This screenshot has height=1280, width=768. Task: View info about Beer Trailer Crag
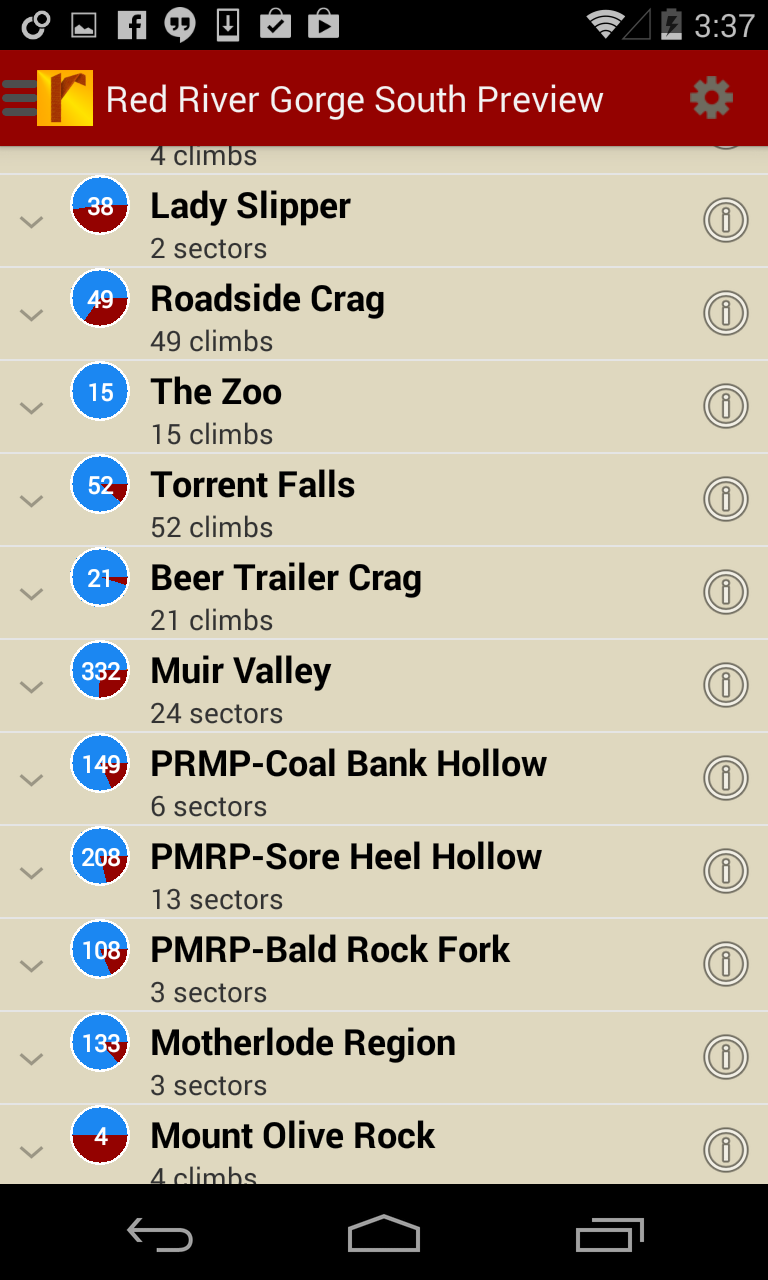pyautogui.click(x=726, y=592)
